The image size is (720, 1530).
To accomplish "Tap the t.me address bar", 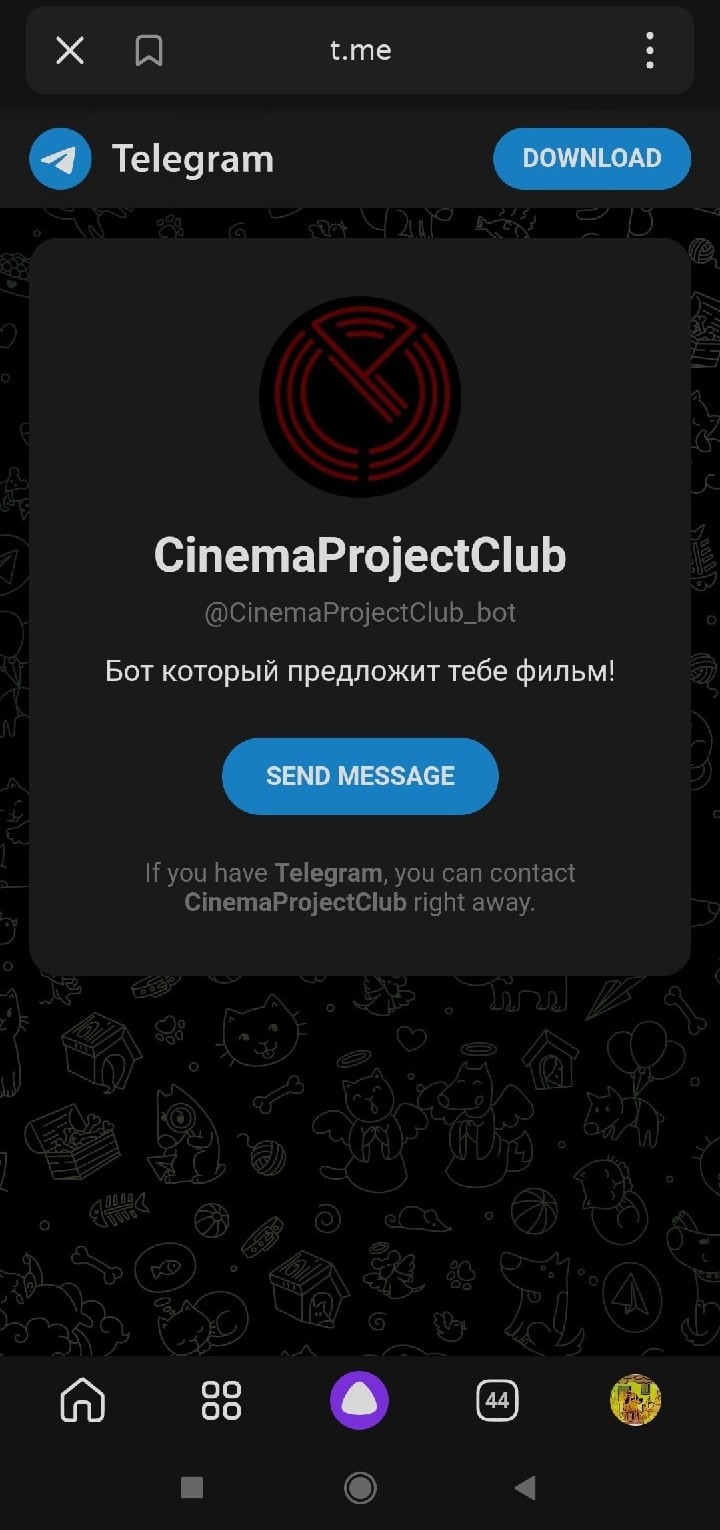I will tap(360, 50).
